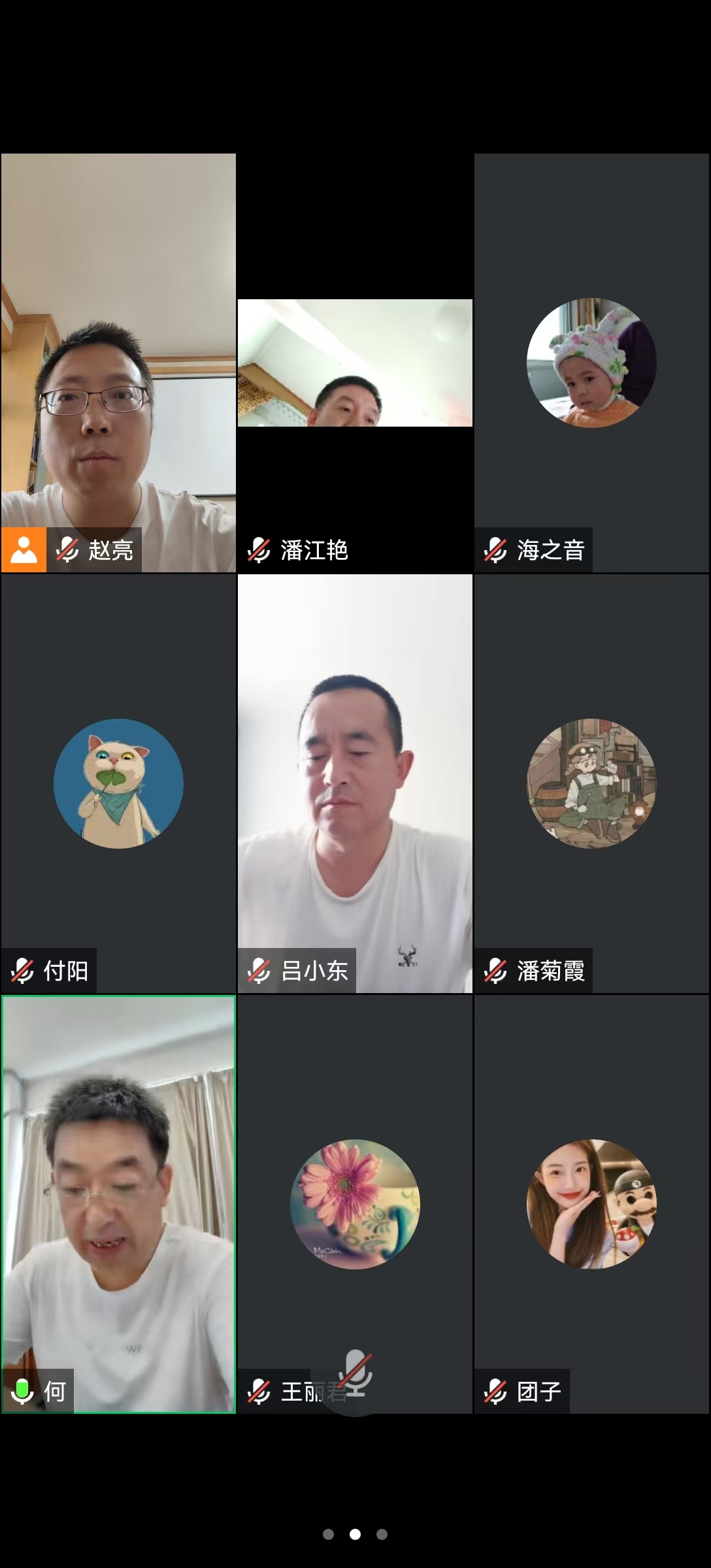Select the speaking 何 video tile
This screenshot has height=1568, width=711.
point(118,1204)
